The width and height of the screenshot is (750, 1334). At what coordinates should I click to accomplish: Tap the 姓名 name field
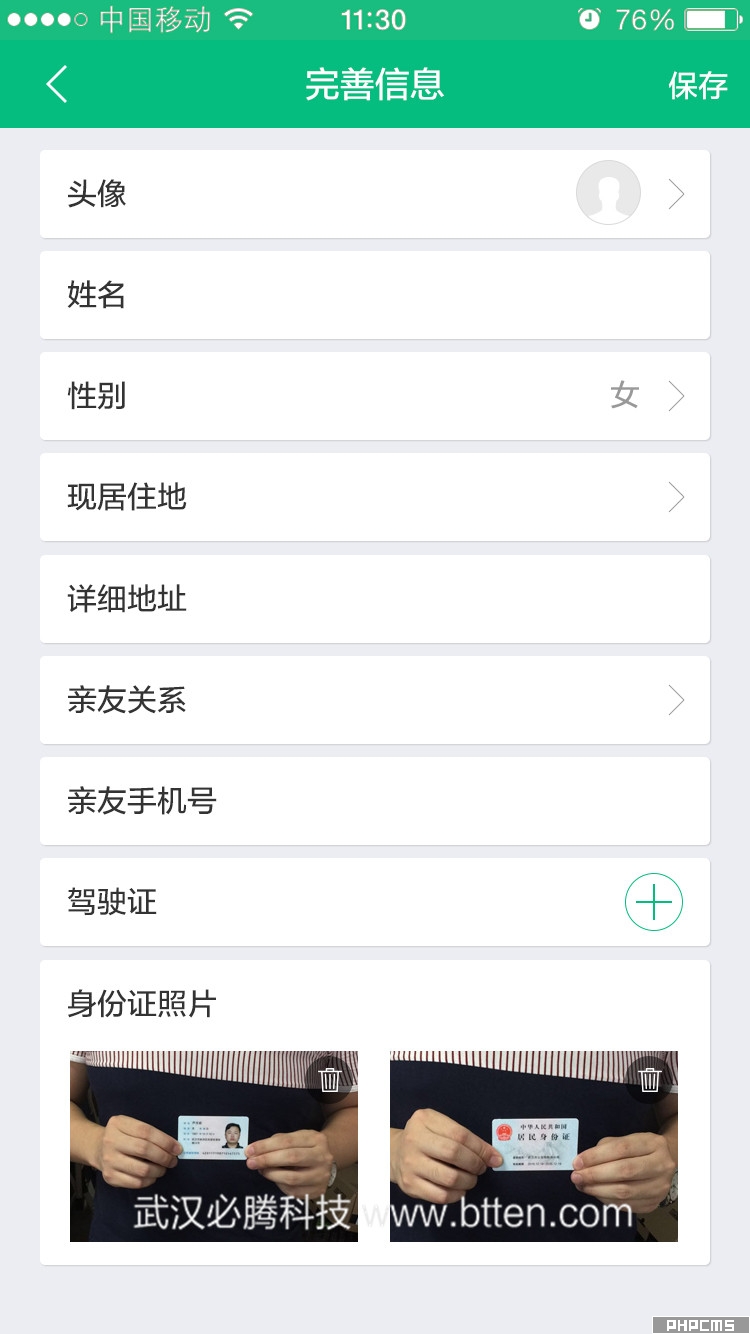(375, 295)
